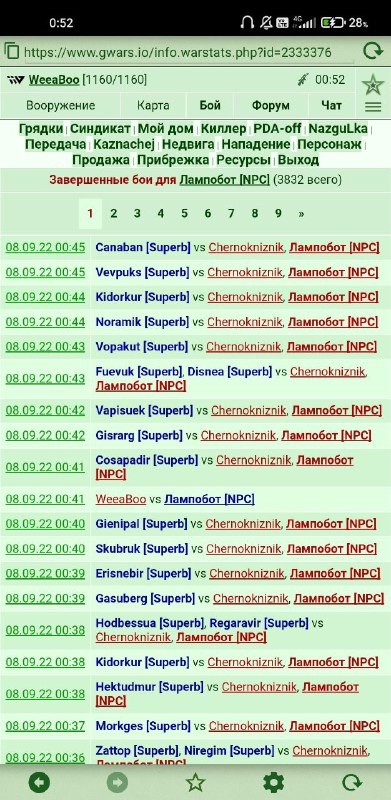Open the Форум tab
The image size is (391, 800).
coord(271,106)
